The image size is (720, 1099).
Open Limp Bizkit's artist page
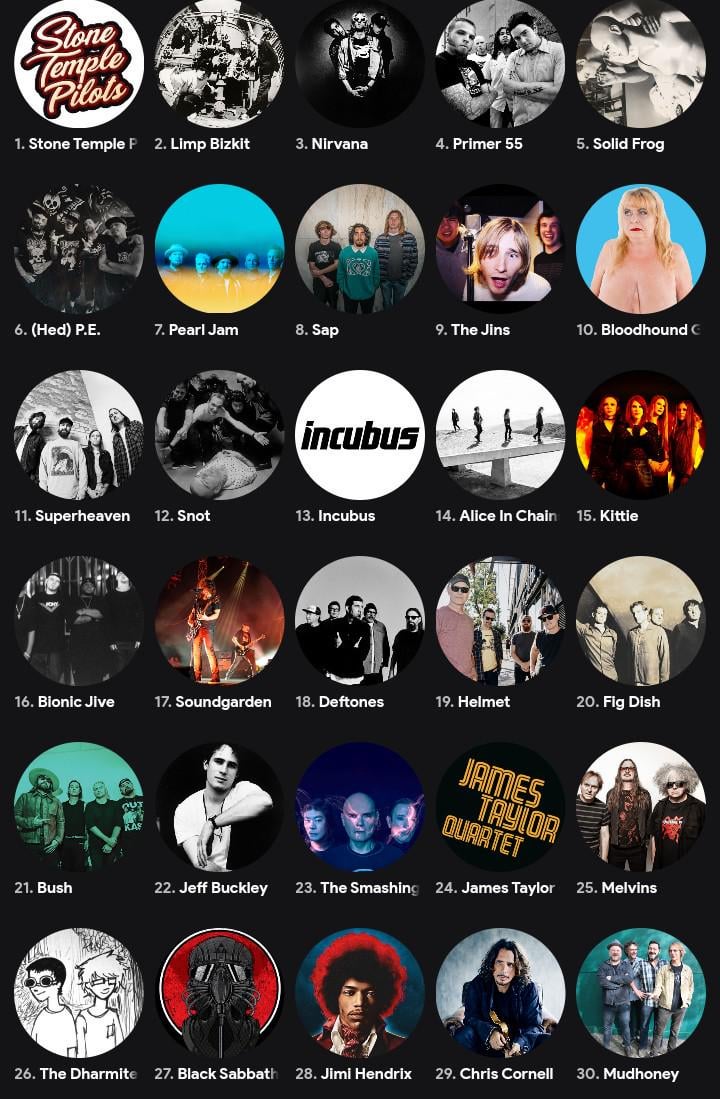click(x=219, y=64)
